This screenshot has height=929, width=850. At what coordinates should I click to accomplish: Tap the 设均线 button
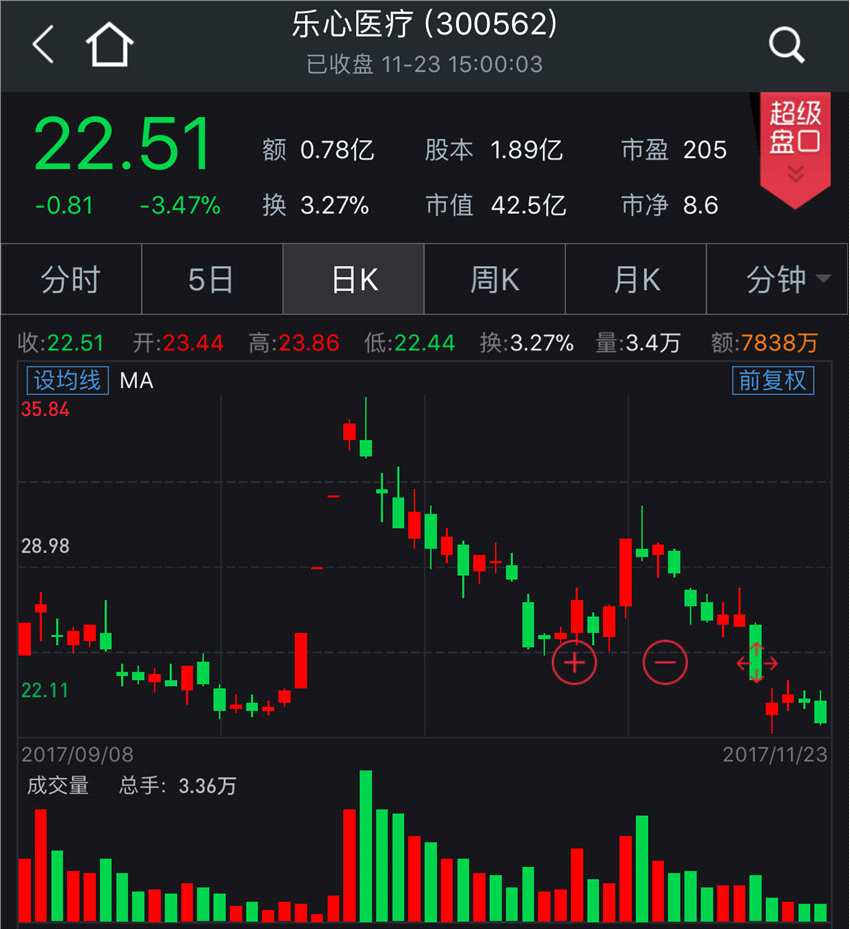click(x=67, y=380)
